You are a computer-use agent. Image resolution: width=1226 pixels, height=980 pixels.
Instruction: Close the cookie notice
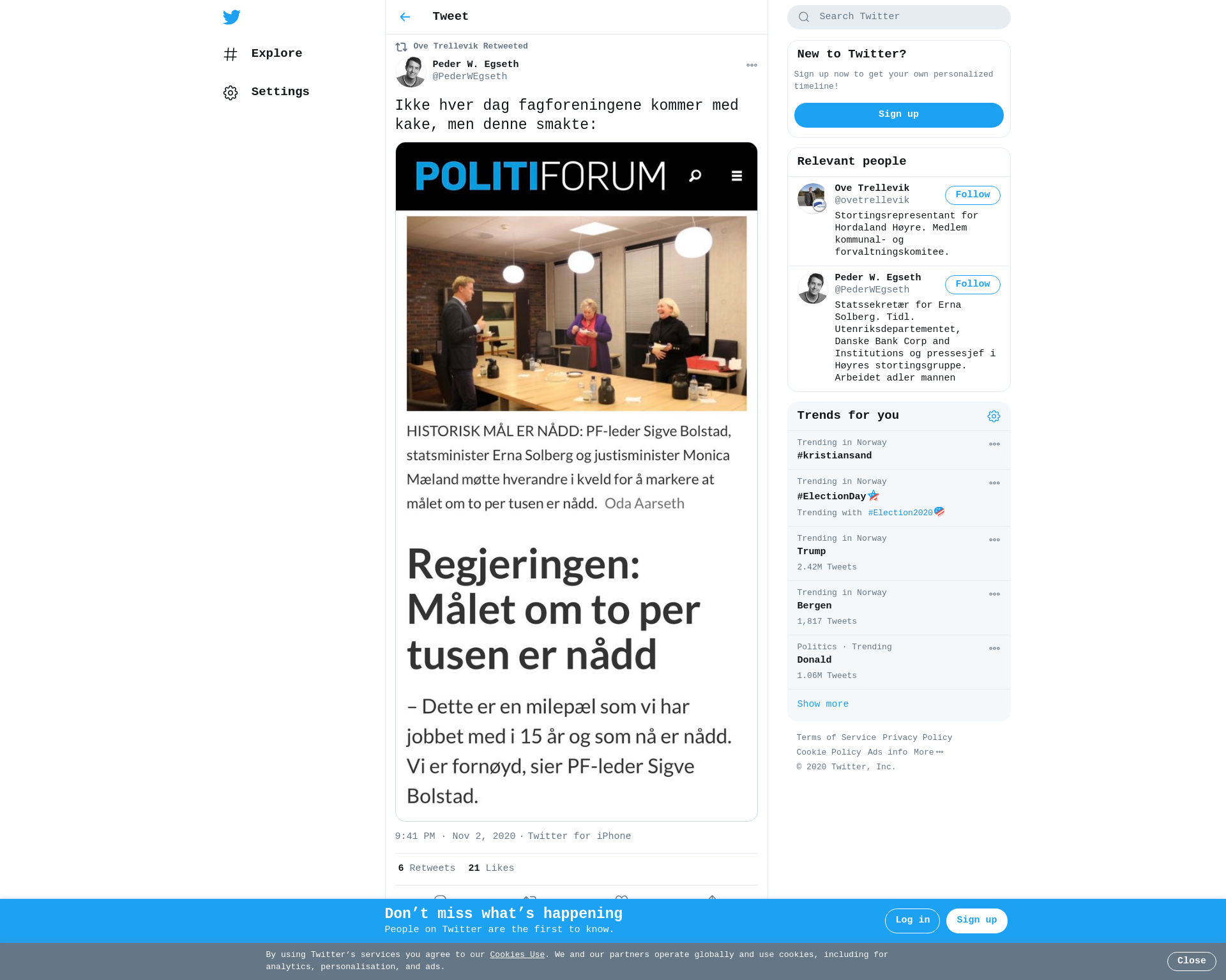pos(1191,961)
